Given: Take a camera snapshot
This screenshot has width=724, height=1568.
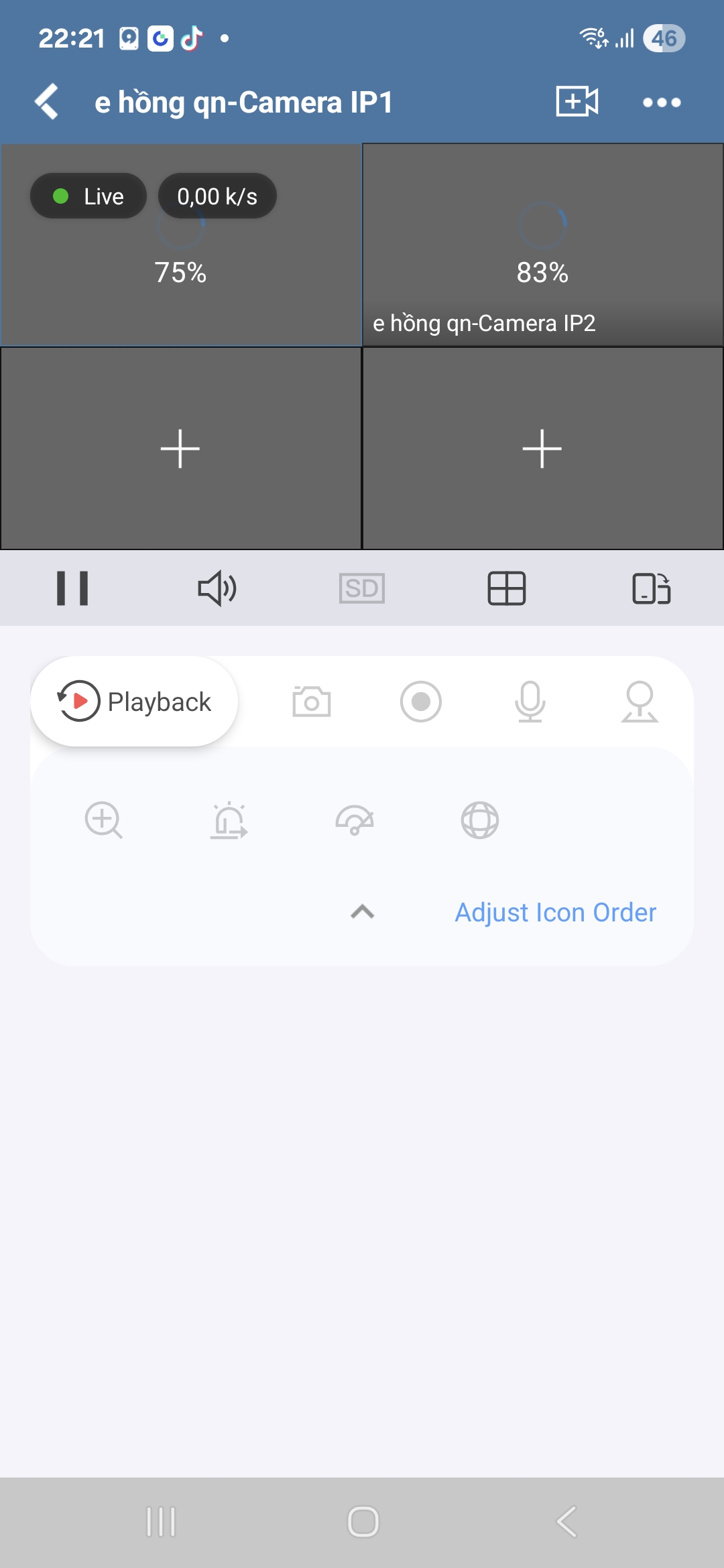Looking at the screenshot, I should tap(312, 702).
